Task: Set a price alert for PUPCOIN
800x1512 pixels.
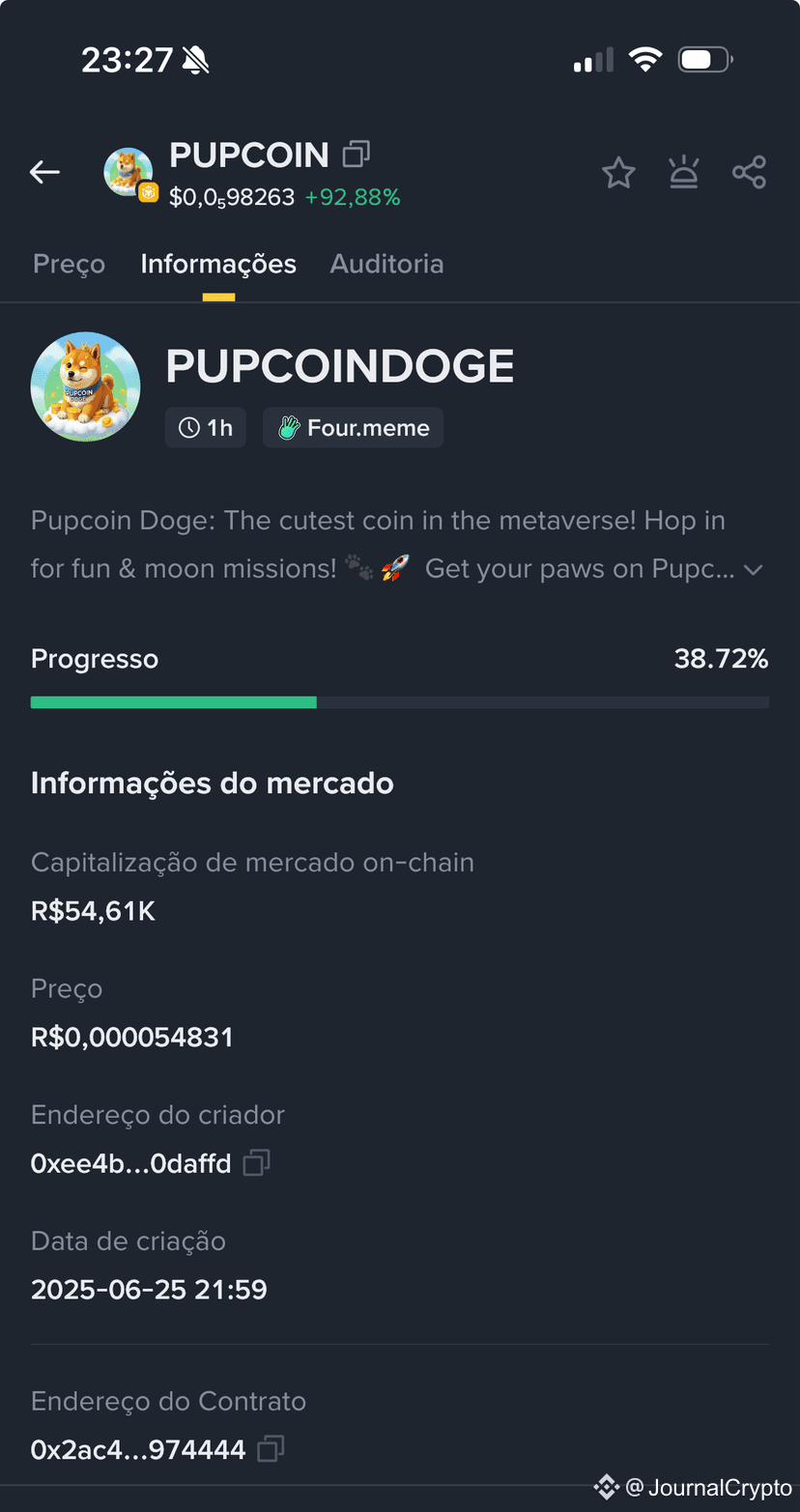Action: tap(684, 174)
